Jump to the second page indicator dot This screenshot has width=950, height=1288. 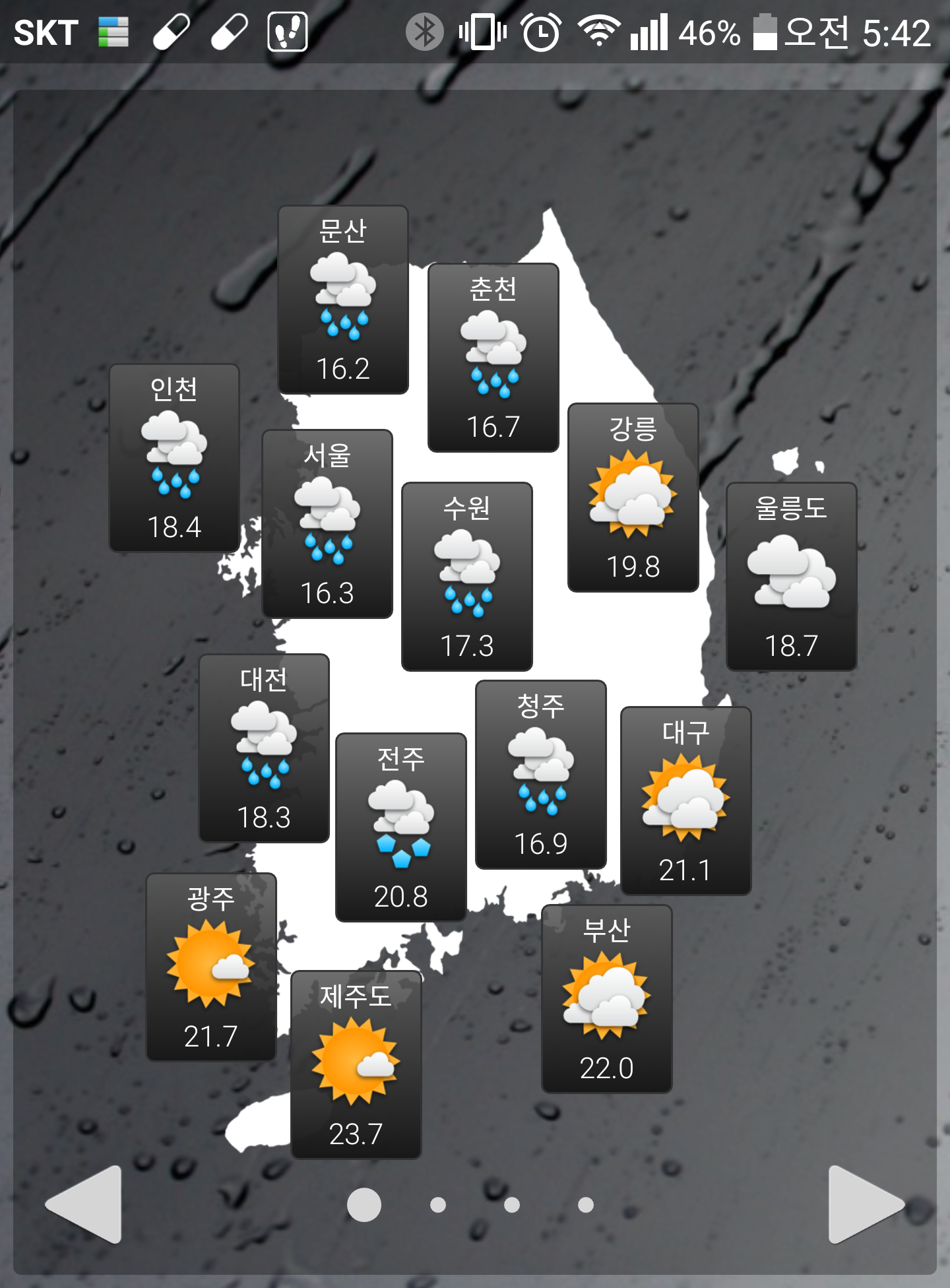[x=438, y=1205]
